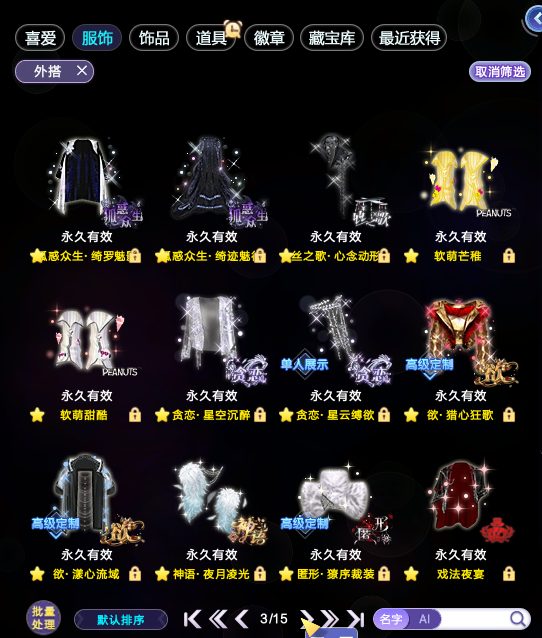This screenshot has width=542, height=638.
Task: Go to the 藏宝库 tab
Action: coord(332,38)
